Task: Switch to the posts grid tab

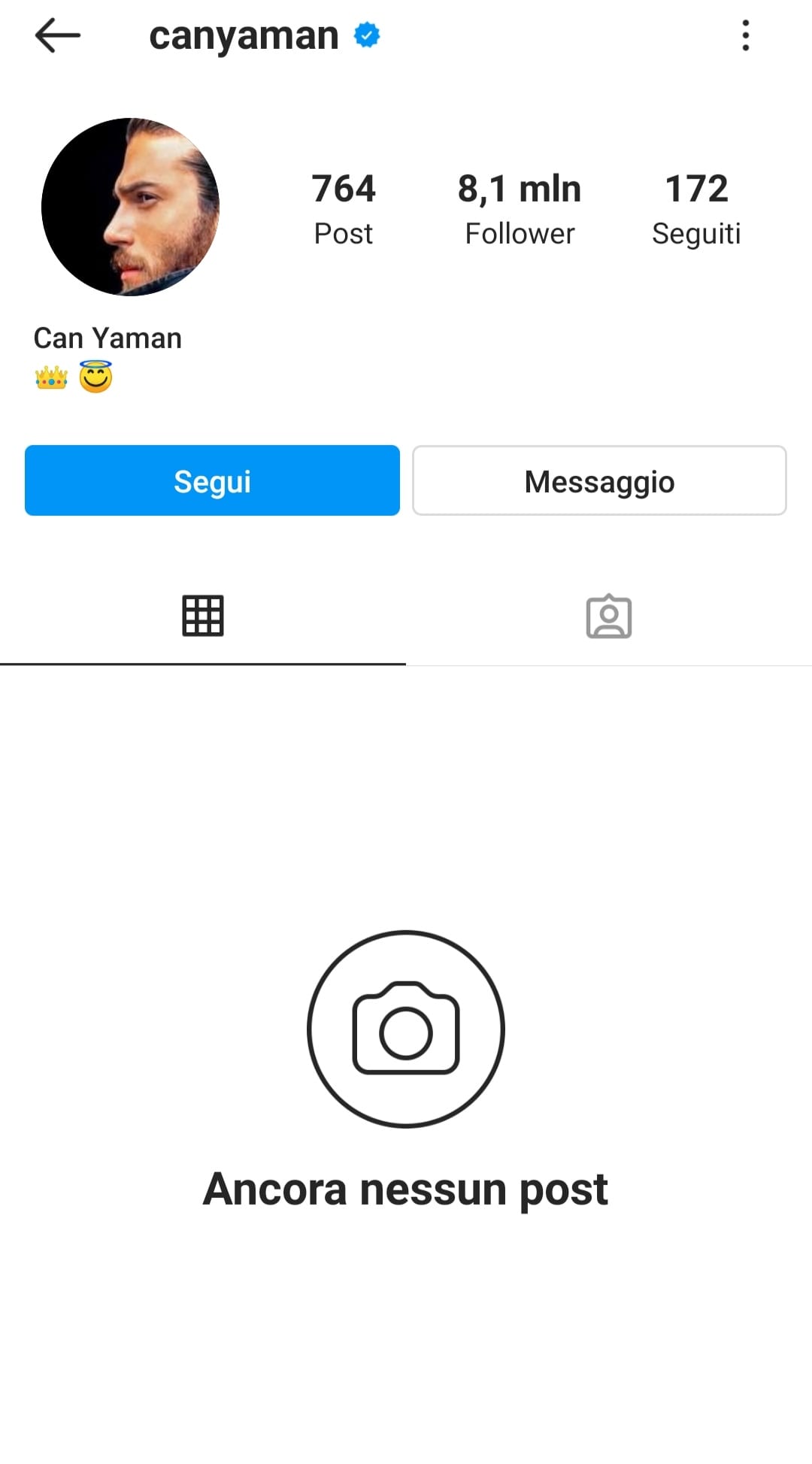Action: coord(203,617)
